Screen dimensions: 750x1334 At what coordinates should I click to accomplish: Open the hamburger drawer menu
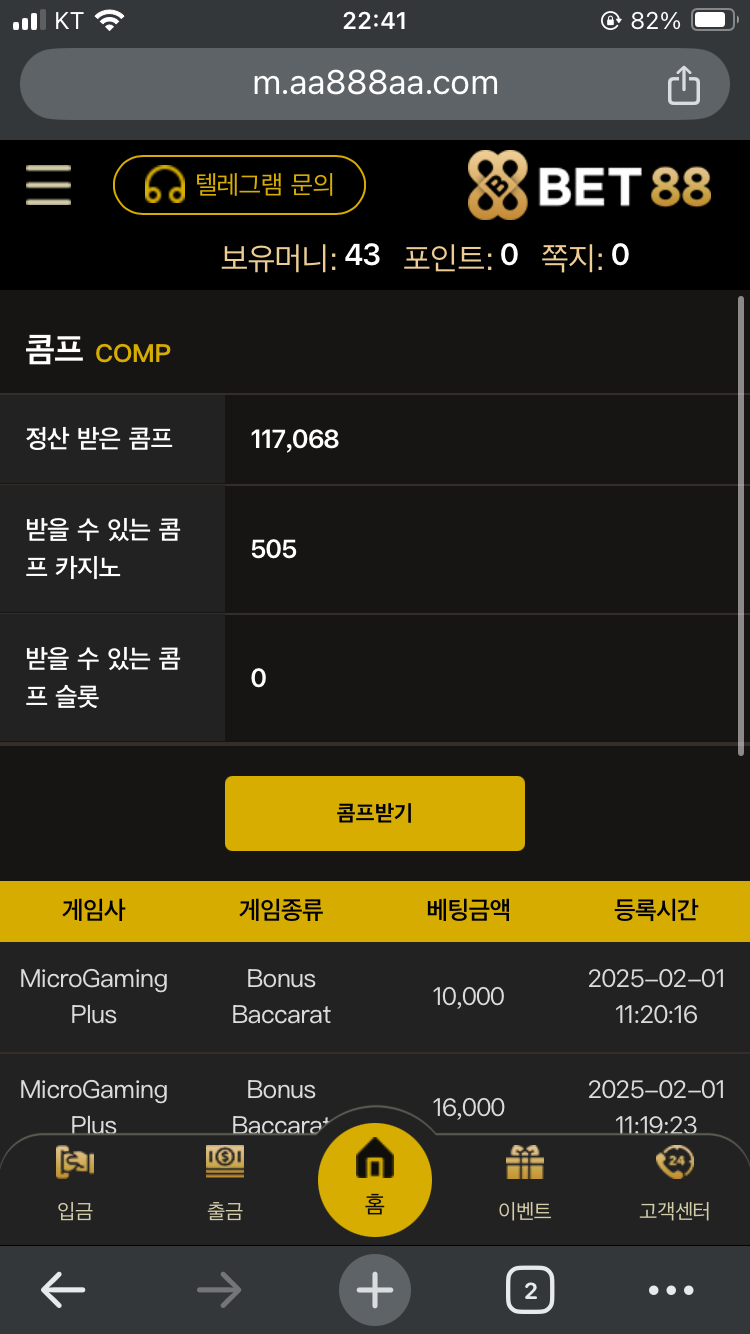[x=48, y=185]
